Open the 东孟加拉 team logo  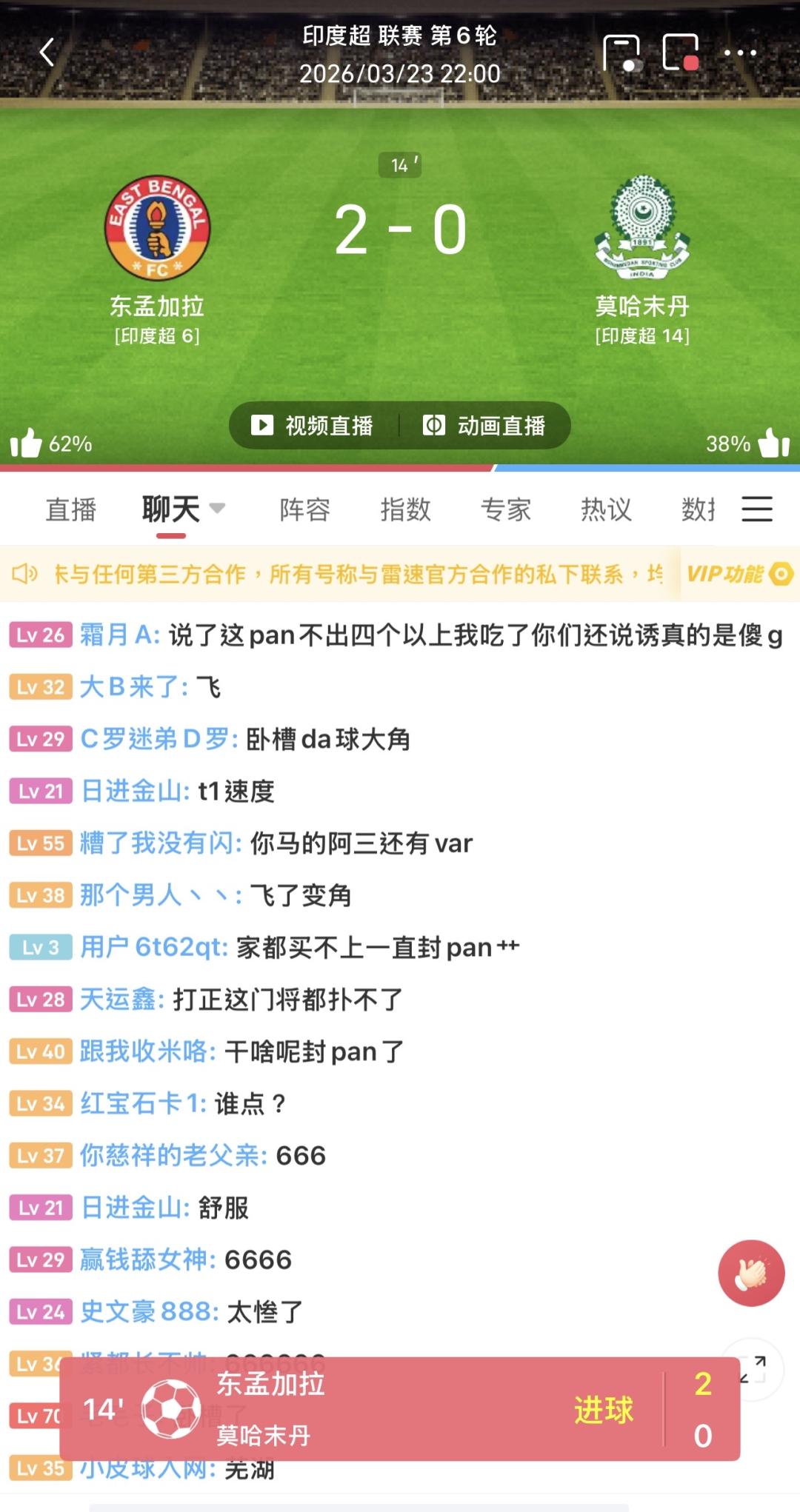coord(157,228)
